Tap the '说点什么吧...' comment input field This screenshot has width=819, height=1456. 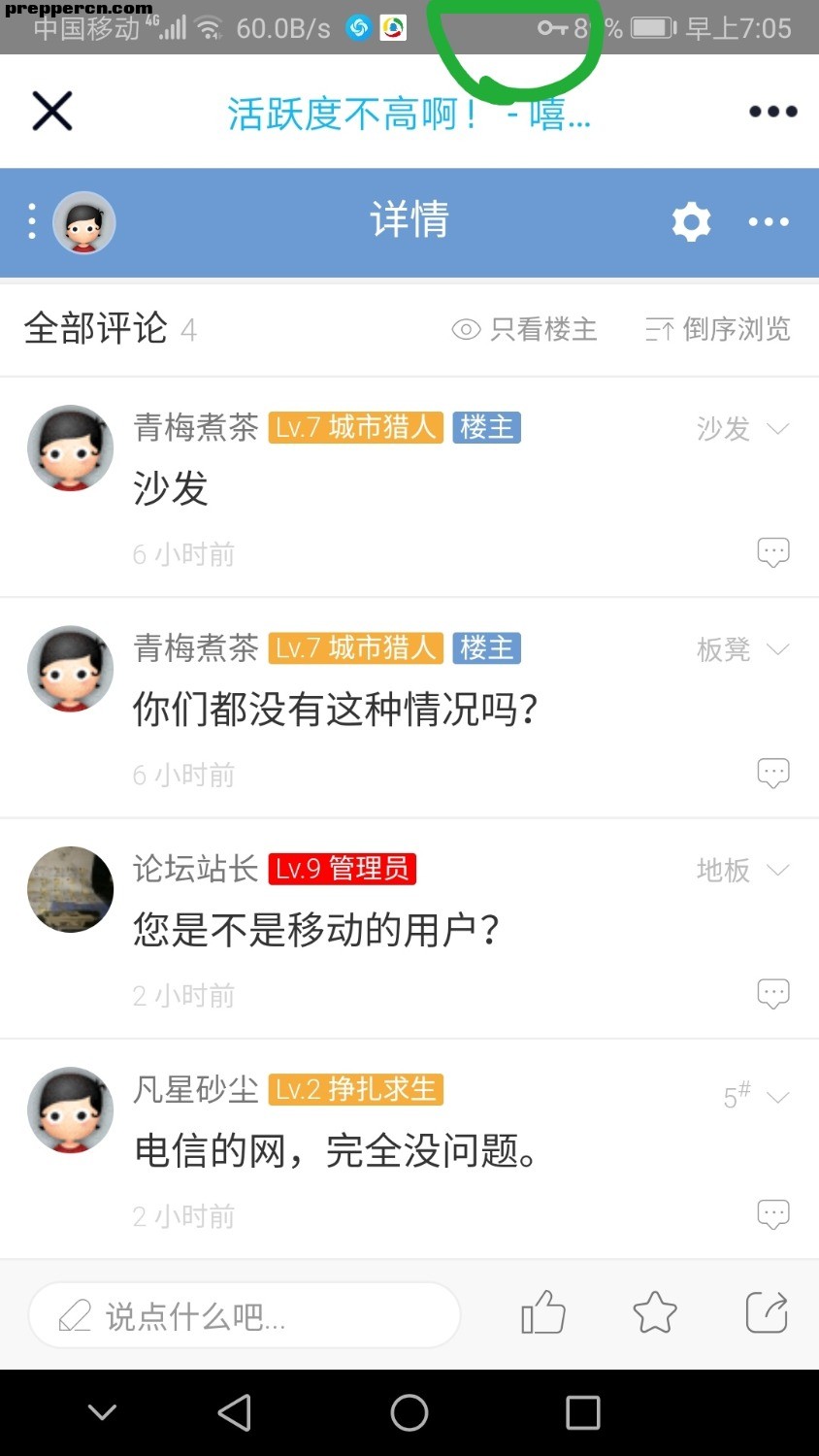point(245,1315)
